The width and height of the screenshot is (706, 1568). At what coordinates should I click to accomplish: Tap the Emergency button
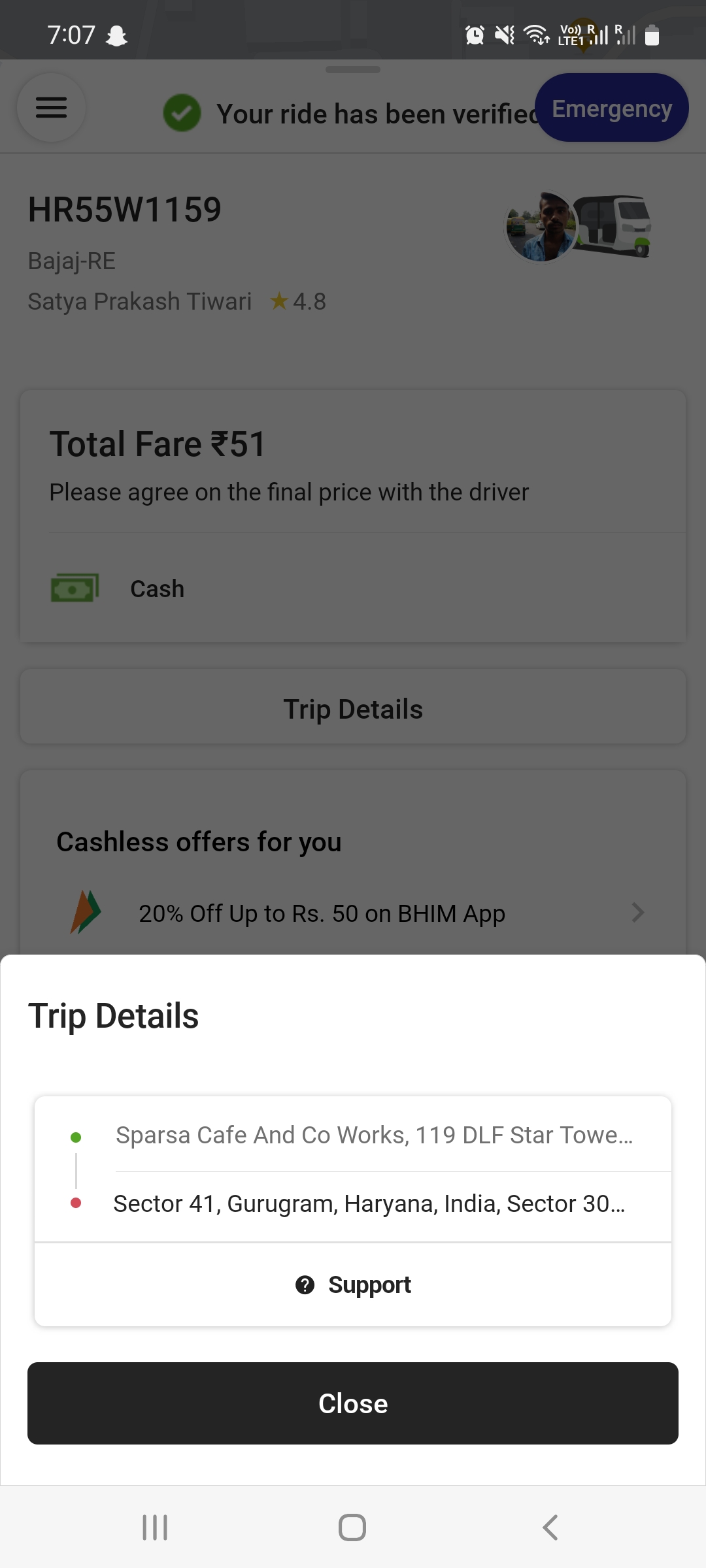pyautogui.click(x=611, y=108)
